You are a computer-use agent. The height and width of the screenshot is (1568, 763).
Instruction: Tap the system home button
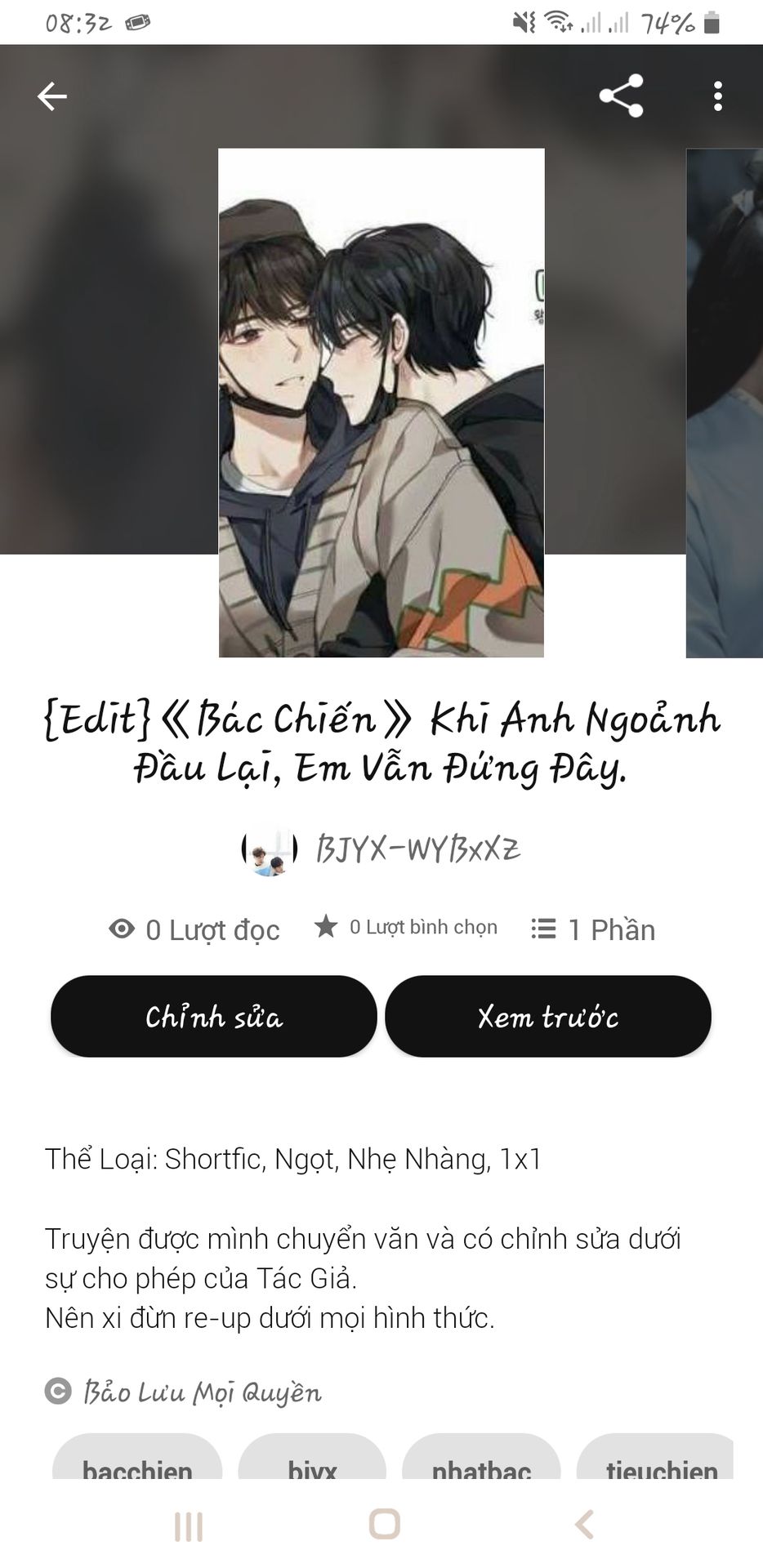click(384, 1524)
